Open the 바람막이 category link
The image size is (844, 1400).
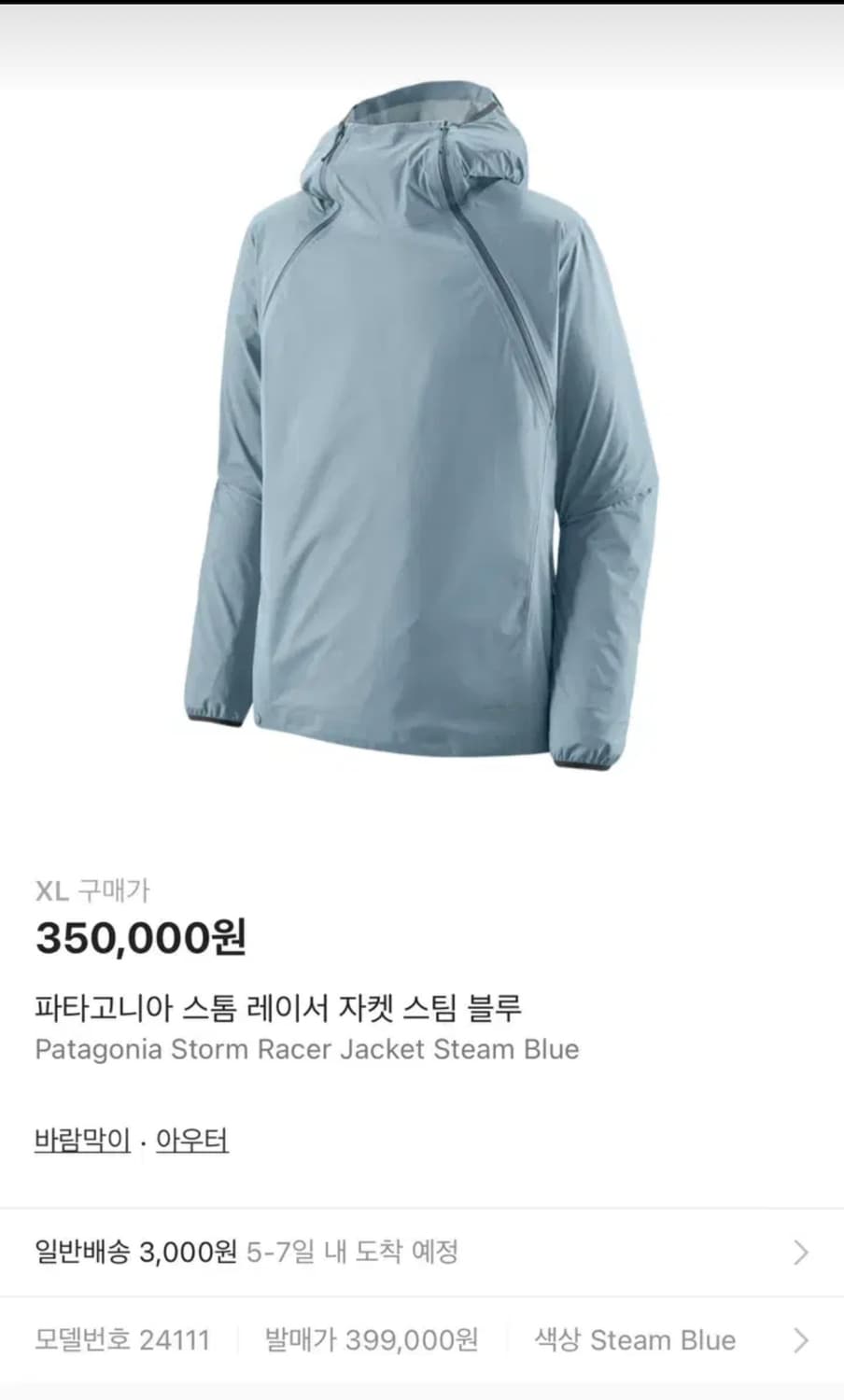coord(81,1140)
